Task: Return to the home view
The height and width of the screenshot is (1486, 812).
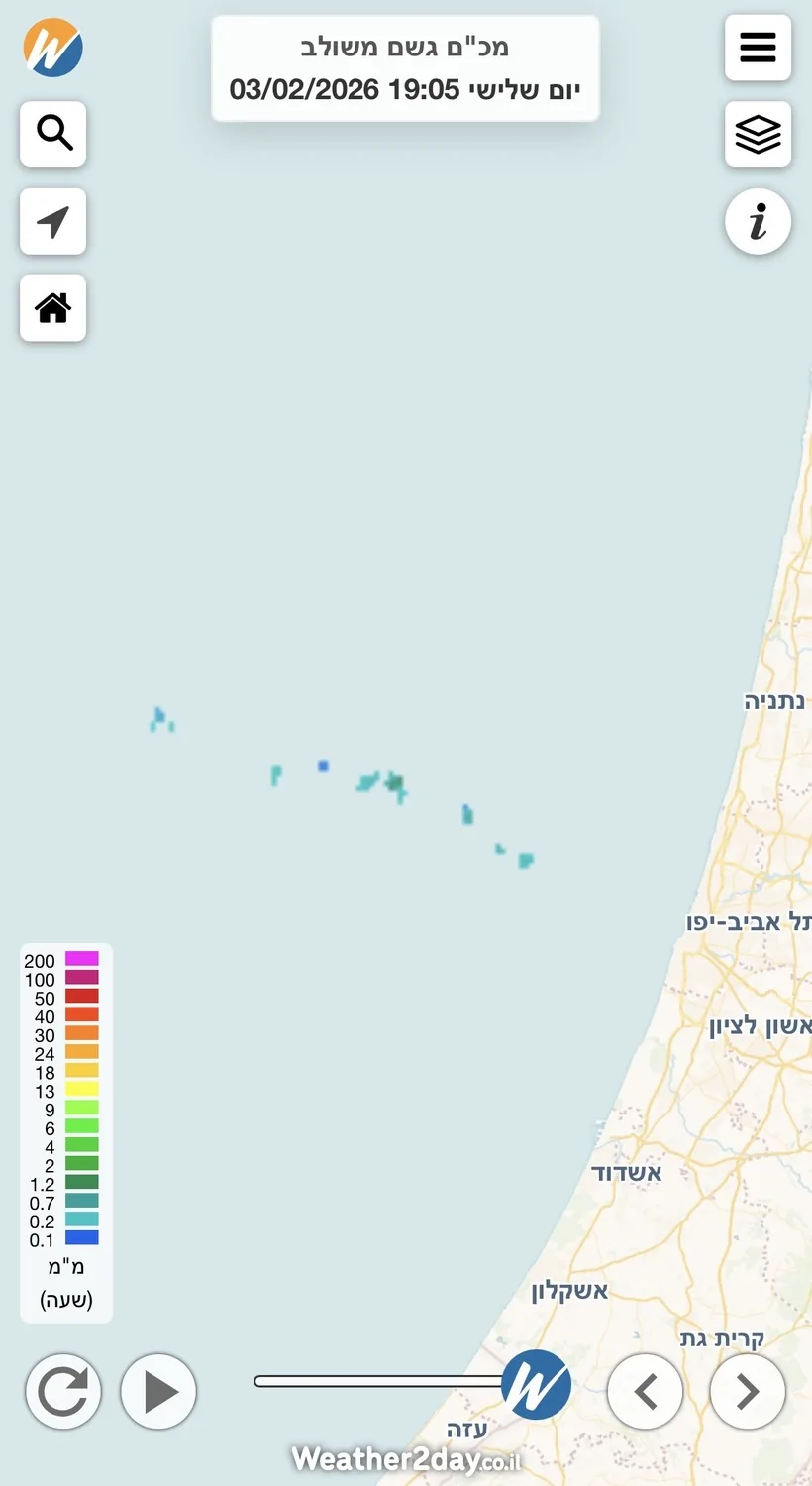Action: coord(53,308)
